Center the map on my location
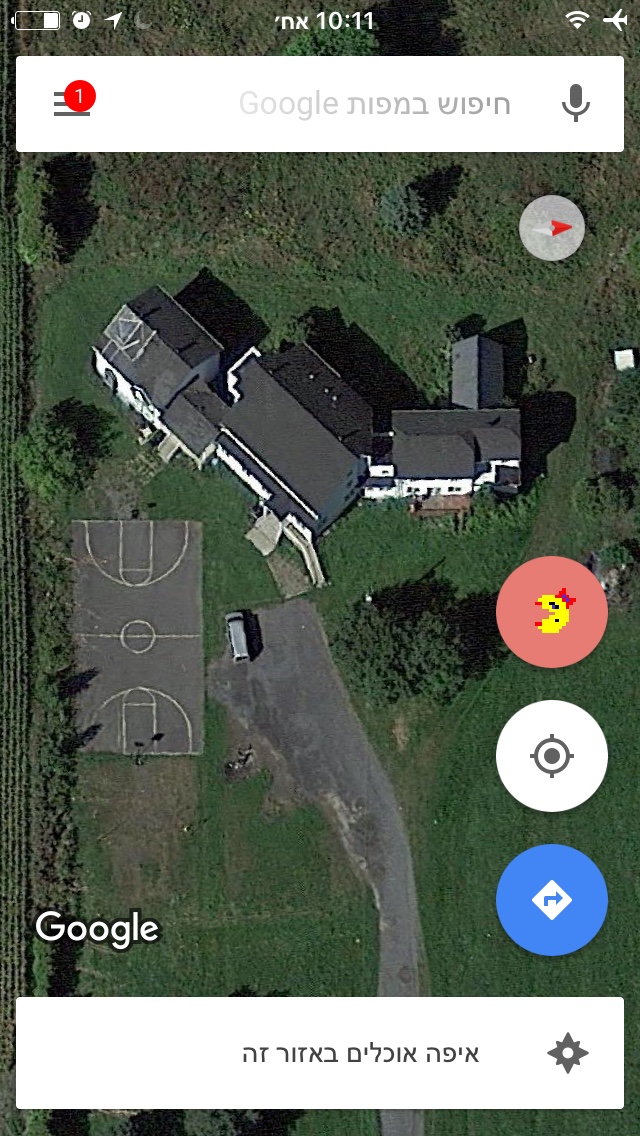This screenshot has height=1136, width=640. [x=552, y=756]
